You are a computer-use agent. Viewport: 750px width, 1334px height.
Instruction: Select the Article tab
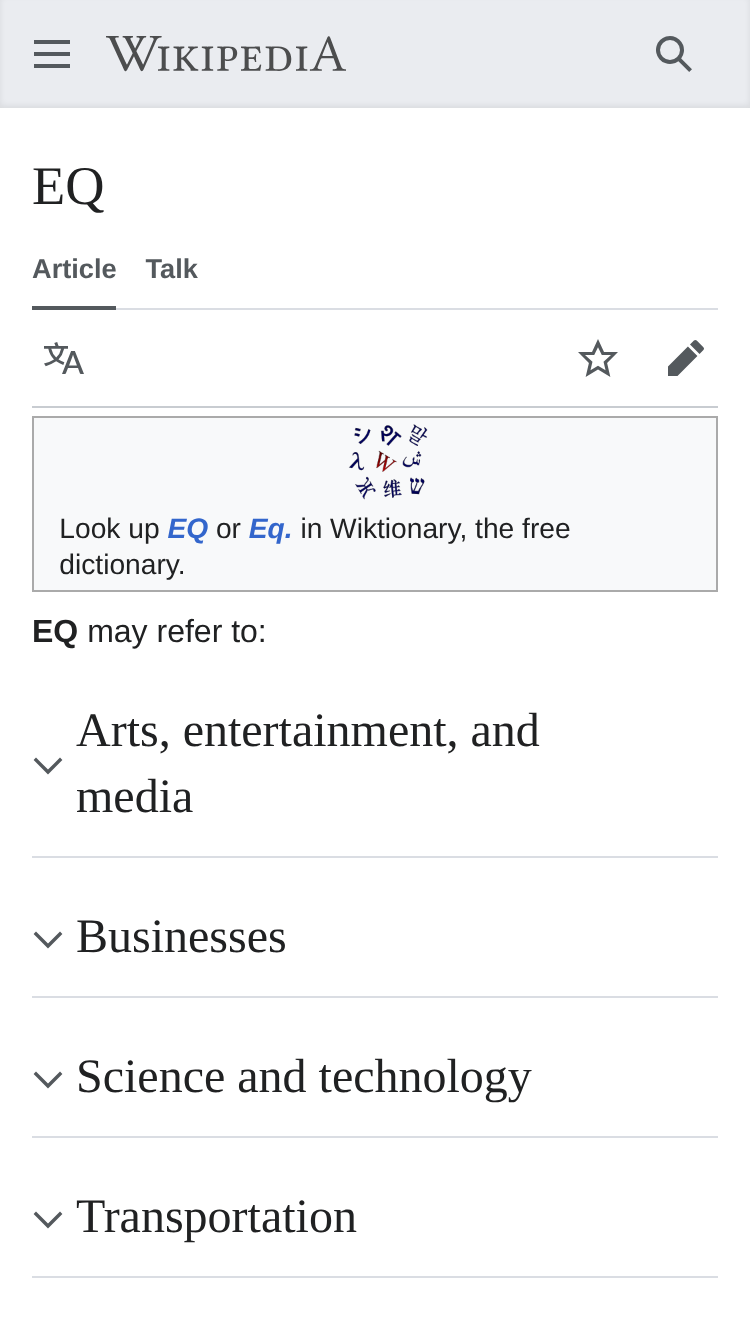click(x=74, y=269)
